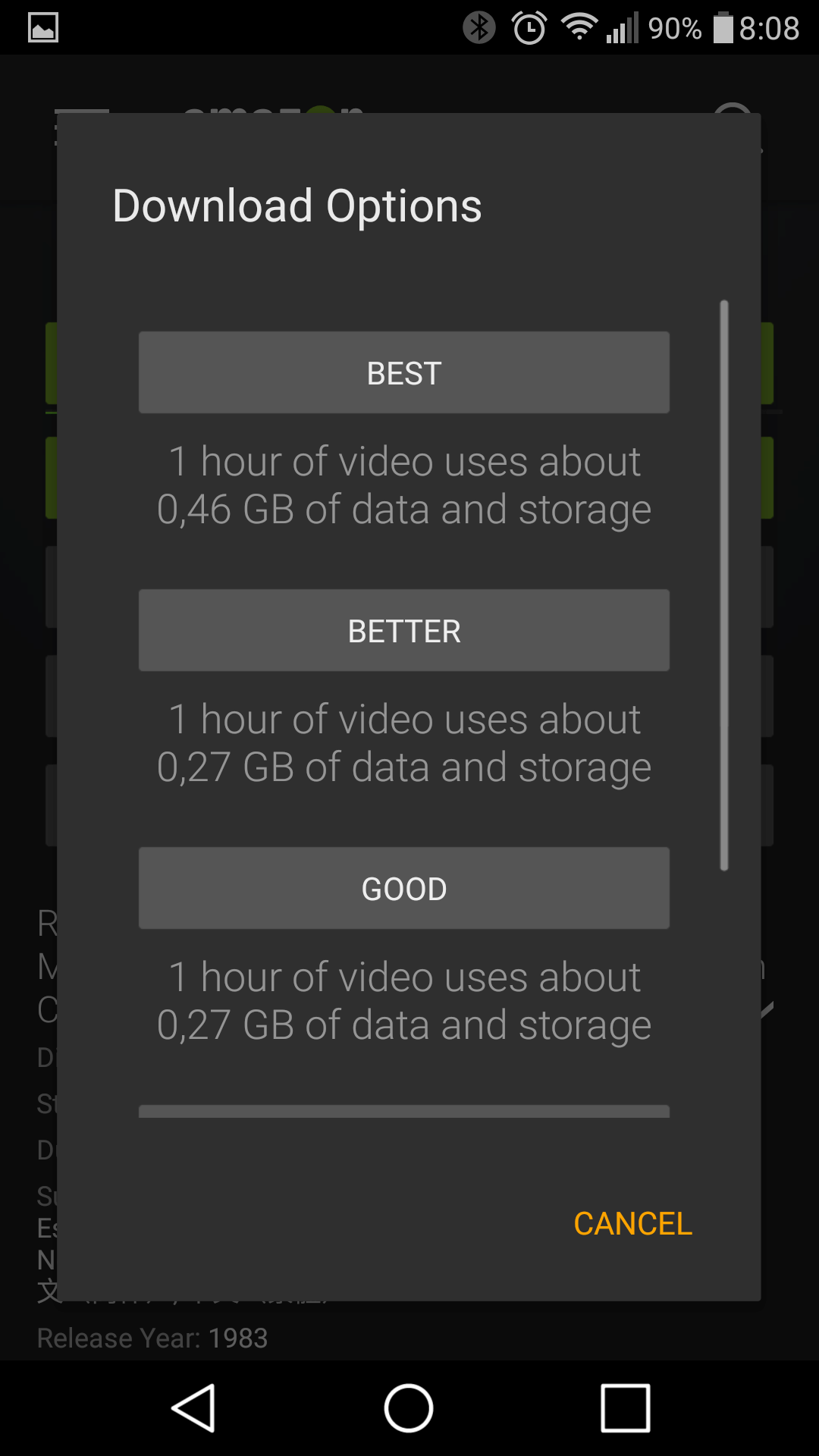
Task: Select the BEST download quality
Action: click(x=403, y=372)
